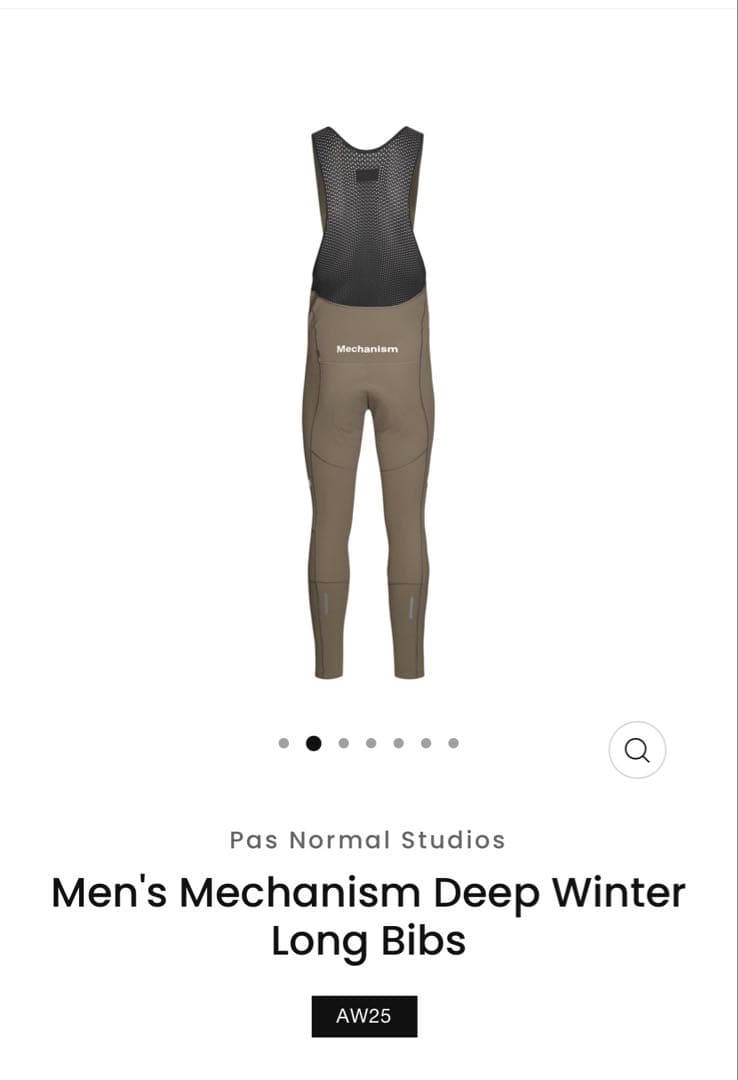Open the Mechanism bib tights product photo
Image resolution: width=738 pixels, height=1080 pixels.
point(368,400)
